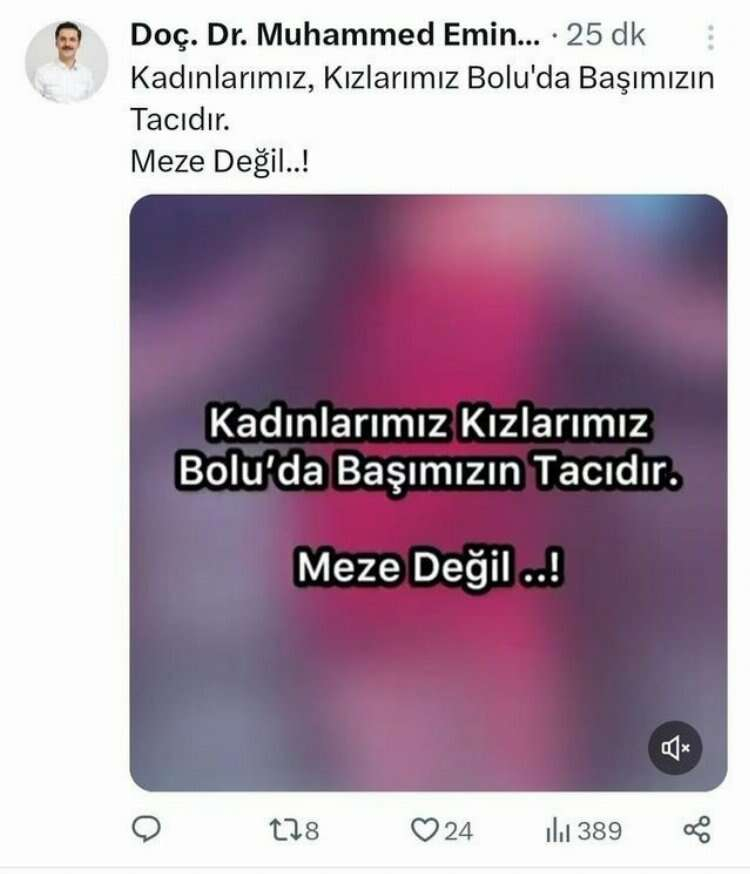
Task: Open the post's overflow menu
Action: click(711, 38)
